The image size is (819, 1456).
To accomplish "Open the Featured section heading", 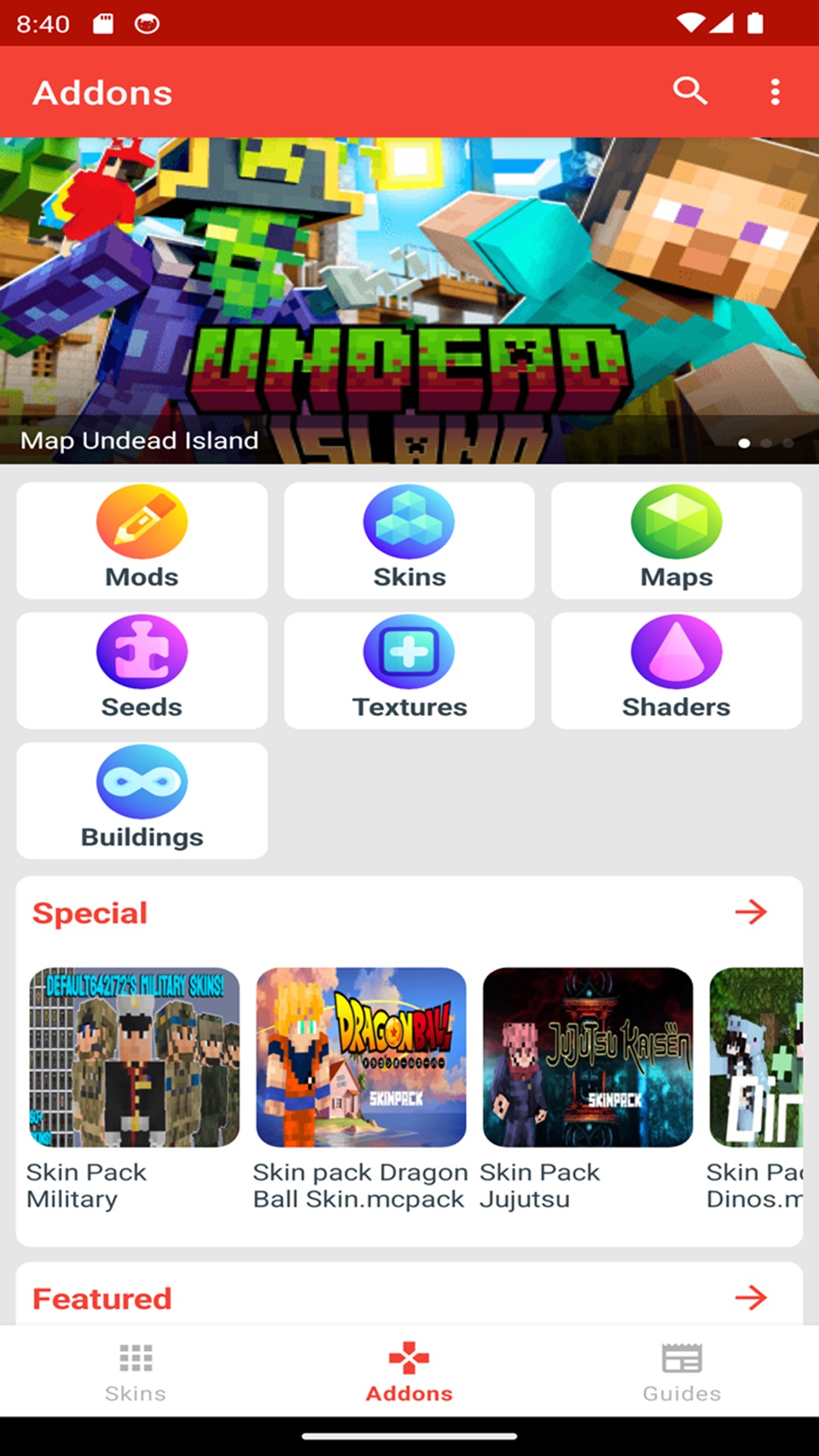I will (102, 1298).
